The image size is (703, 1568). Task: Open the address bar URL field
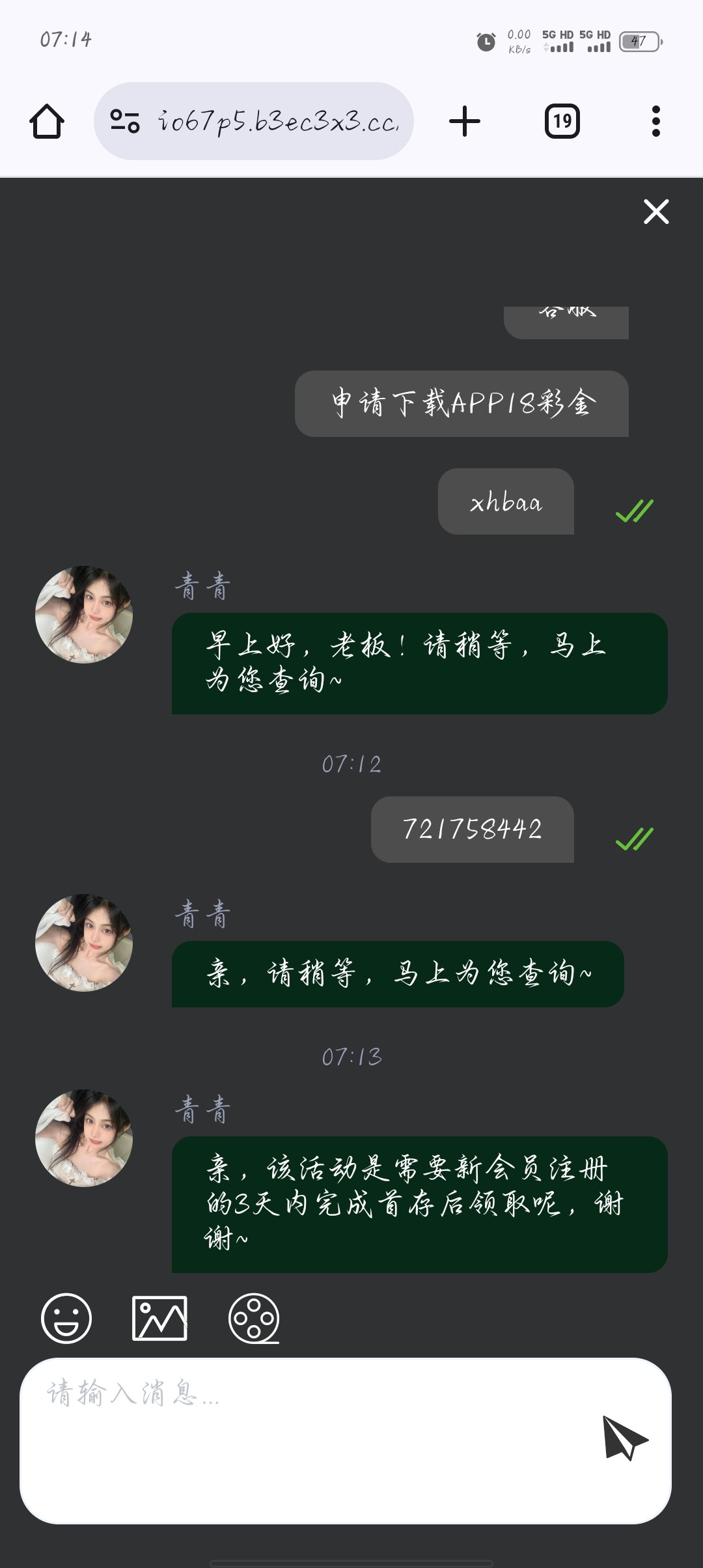273,121
